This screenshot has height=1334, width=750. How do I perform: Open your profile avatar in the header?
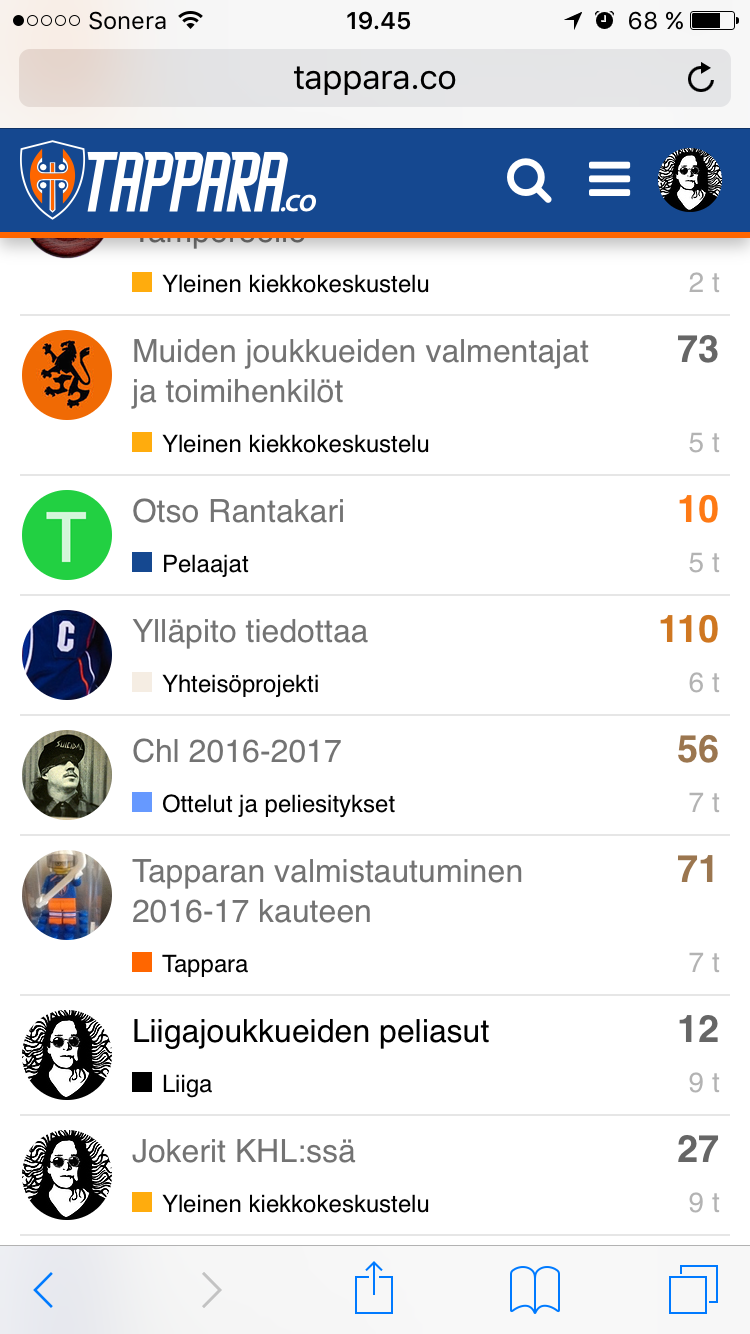coord(690,180)
